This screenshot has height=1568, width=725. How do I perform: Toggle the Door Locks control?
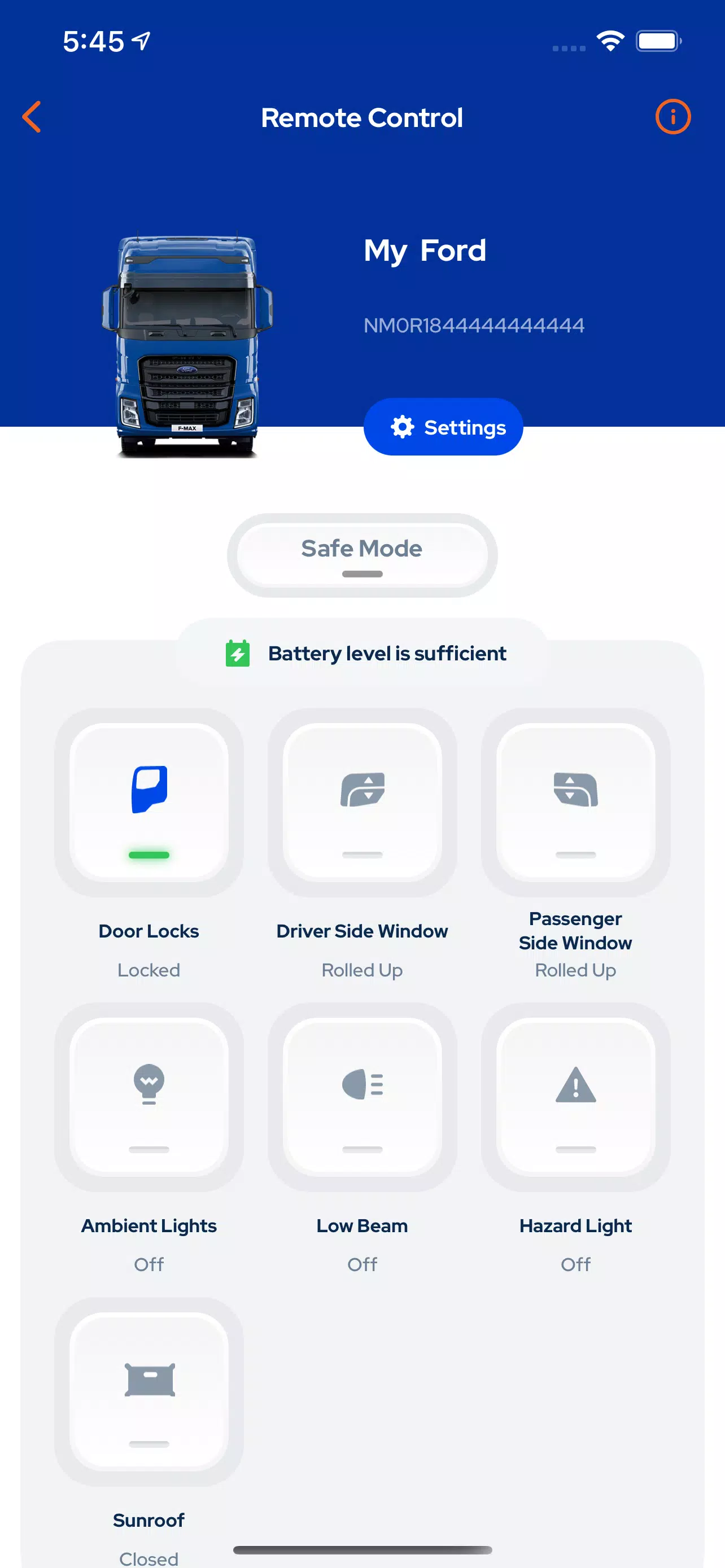(x=149, y=802)
